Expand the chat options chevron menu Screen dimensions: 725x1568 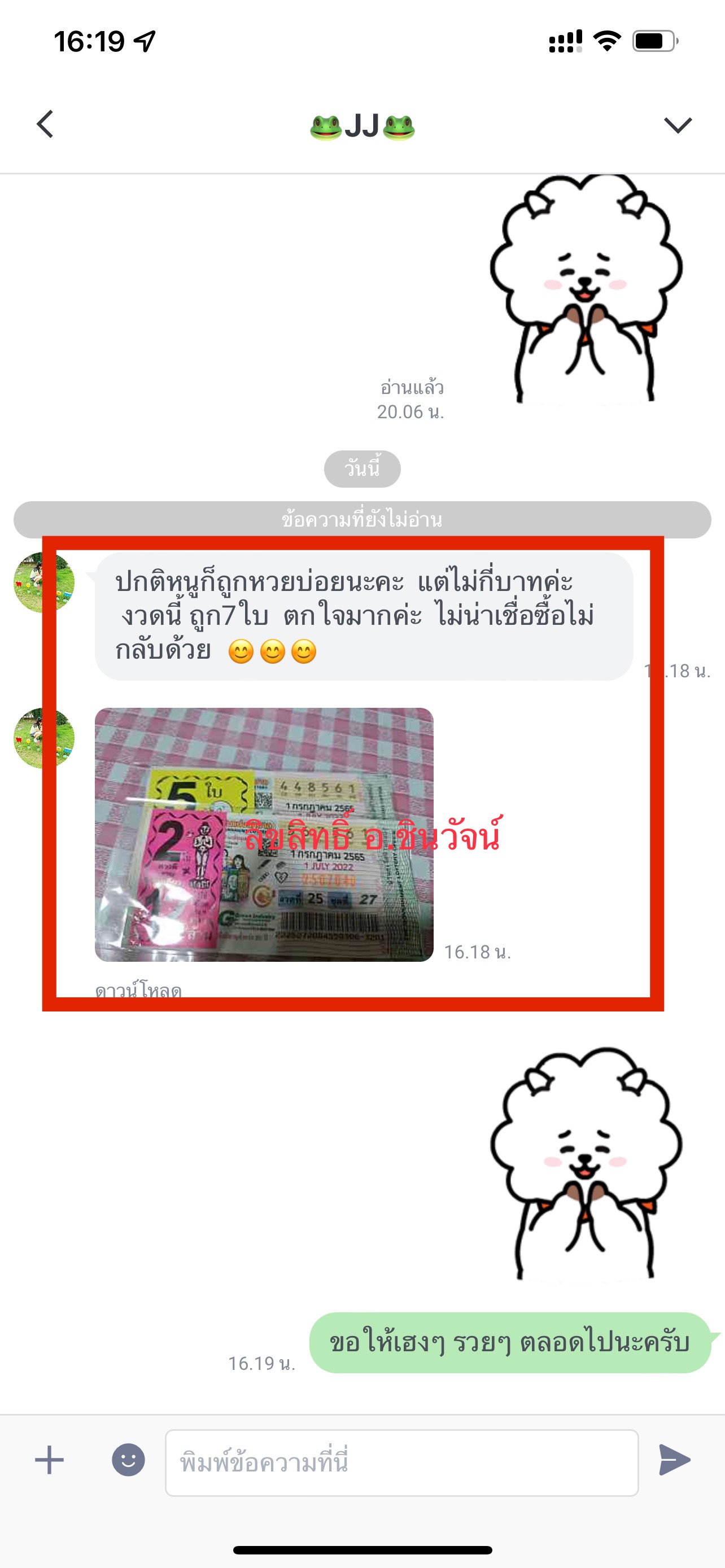click(678, 125)
